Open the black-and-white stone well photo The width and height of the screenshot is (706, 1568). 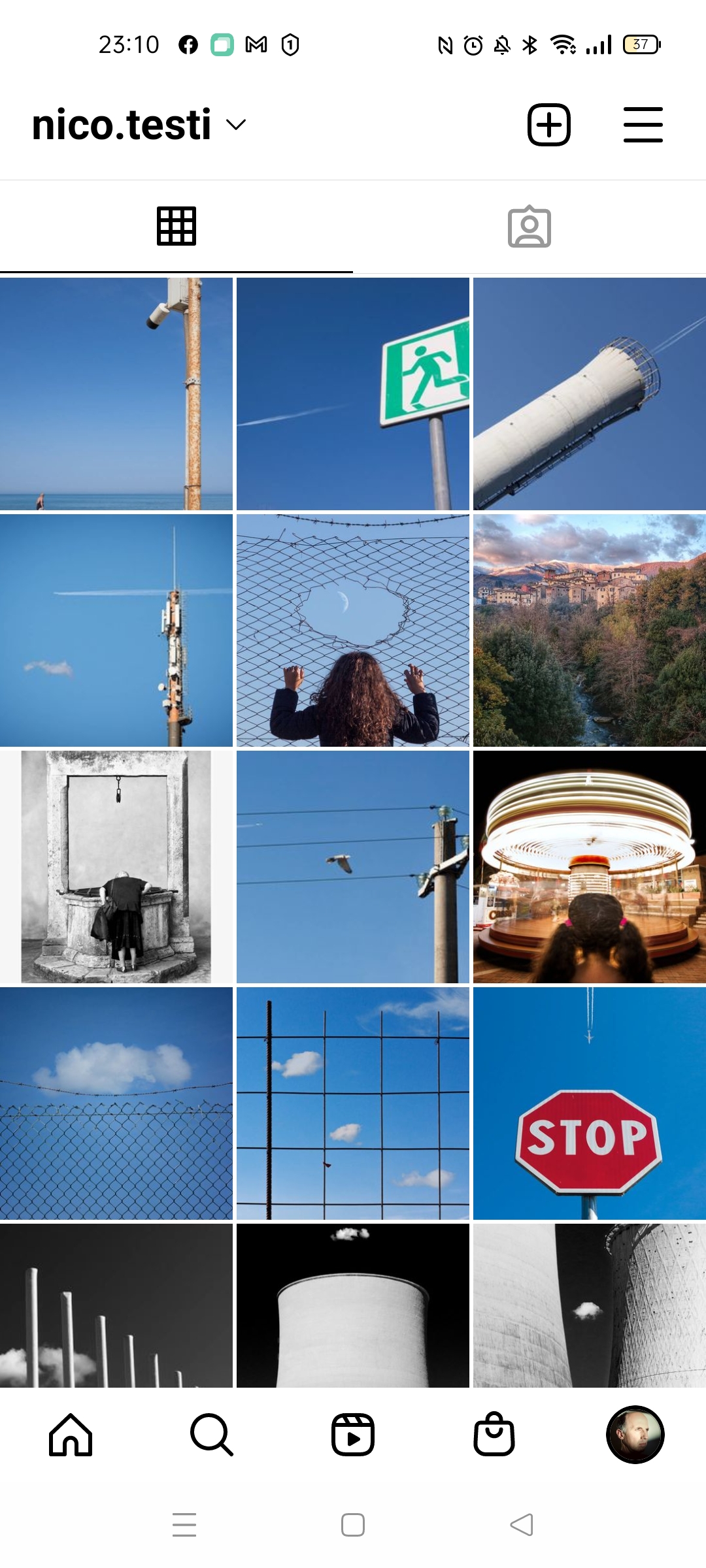(116, 867)
